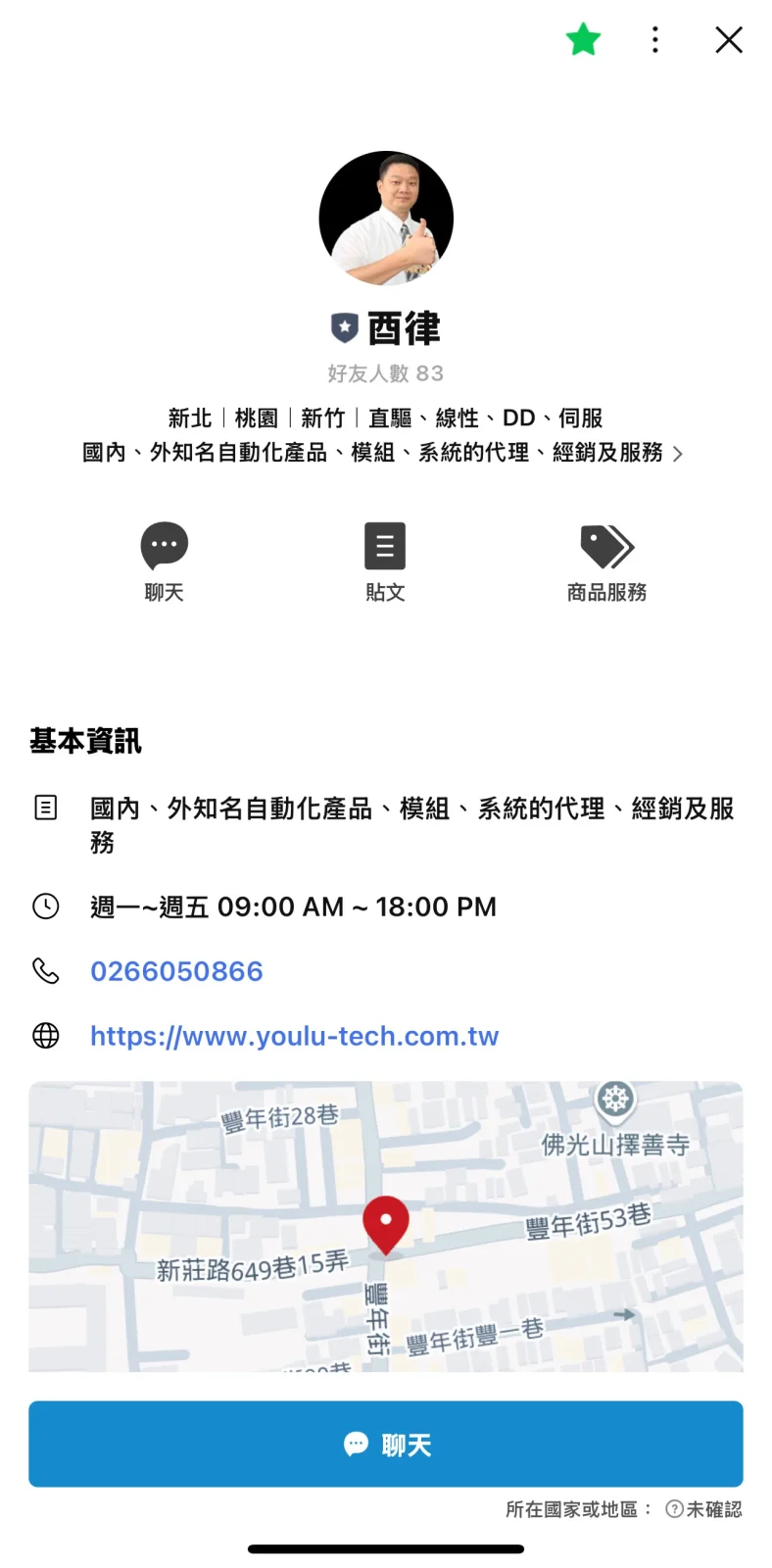Open the youlu-tech.com.tw website link

pyautogui.click(x=294, y=1036)
